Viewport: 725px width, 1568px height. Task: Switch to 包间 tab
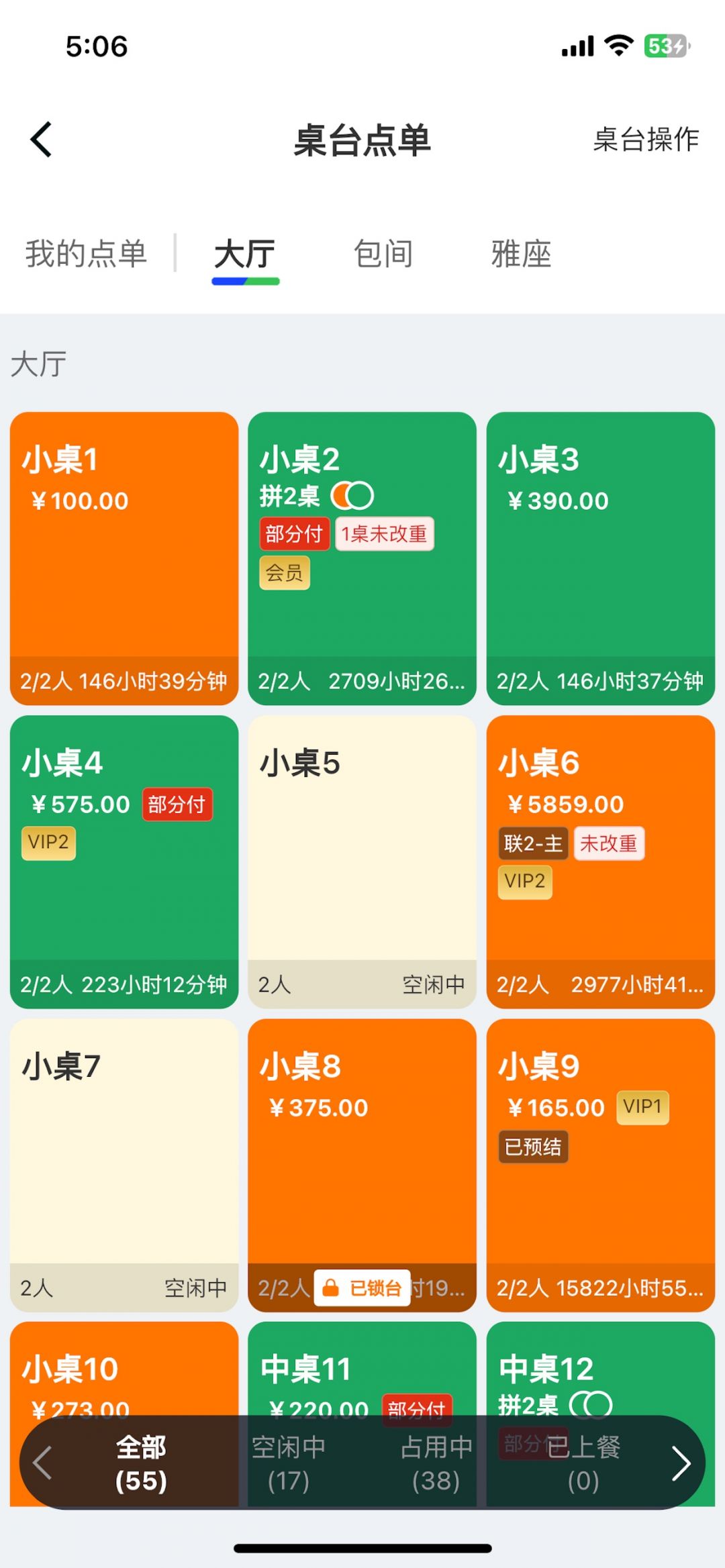point(383,254)
